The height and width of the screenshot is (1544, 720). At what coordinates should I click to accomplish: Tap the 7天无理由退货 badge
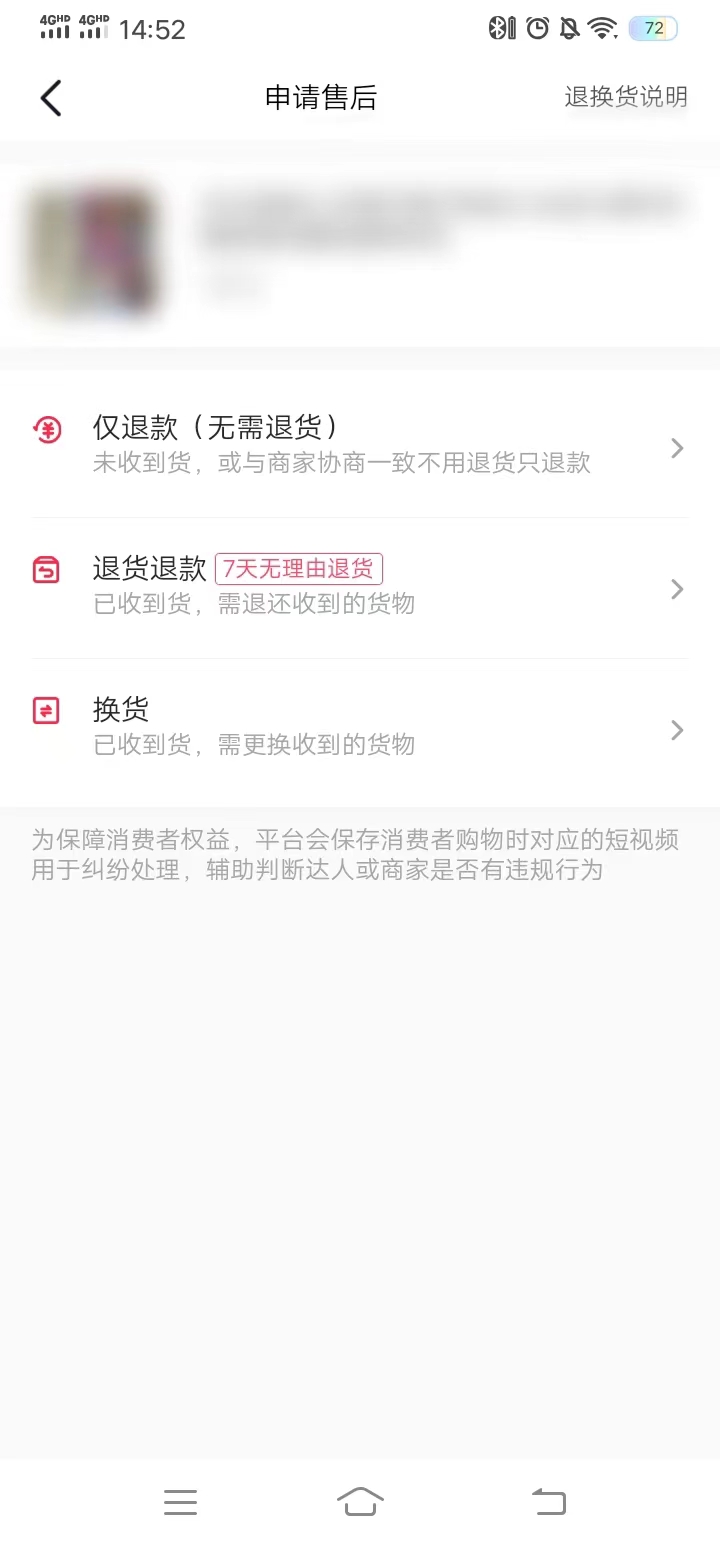pos(299,568)
